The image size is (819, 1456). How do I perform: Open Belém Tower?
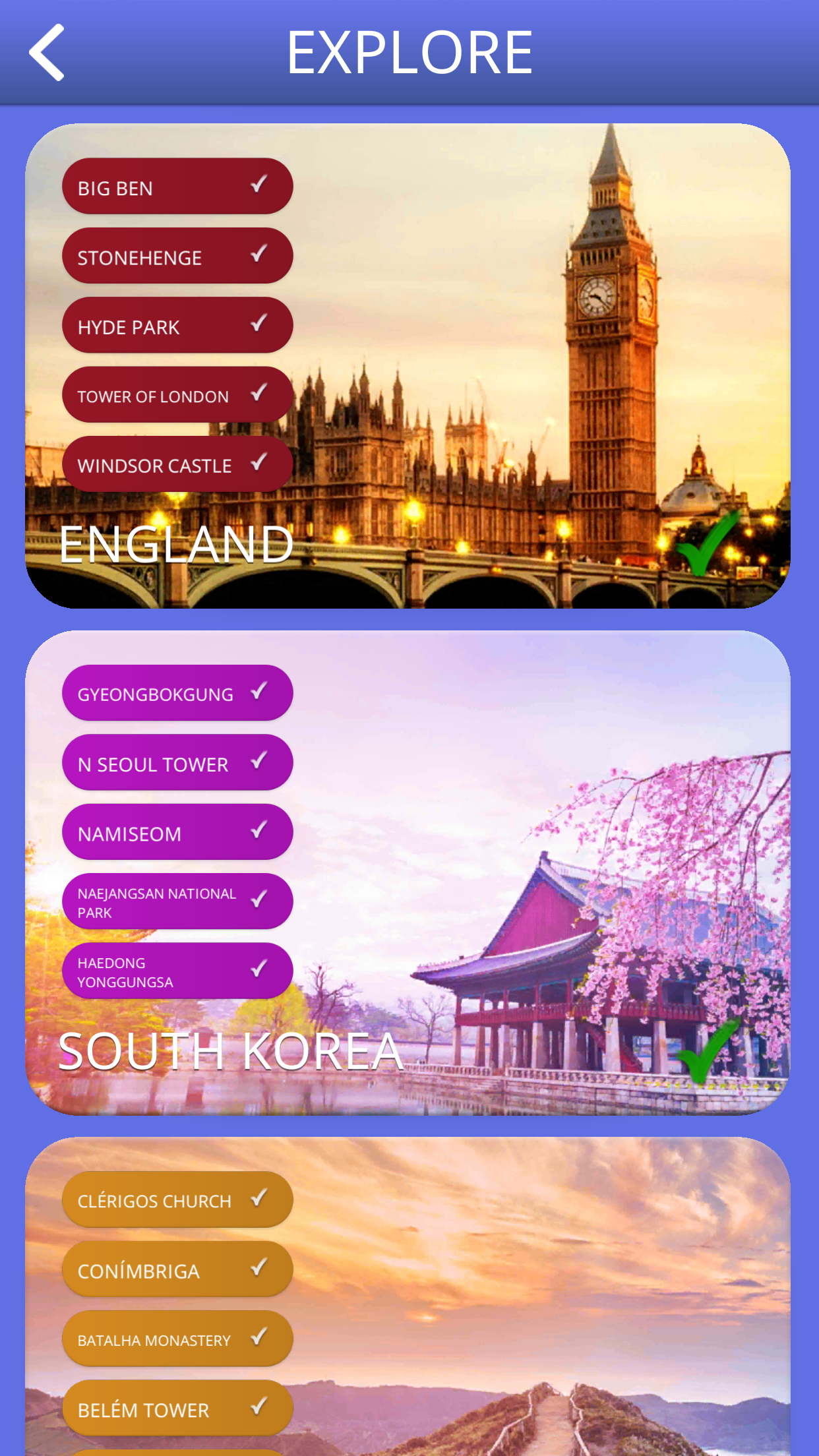[x=177, y=1409]
